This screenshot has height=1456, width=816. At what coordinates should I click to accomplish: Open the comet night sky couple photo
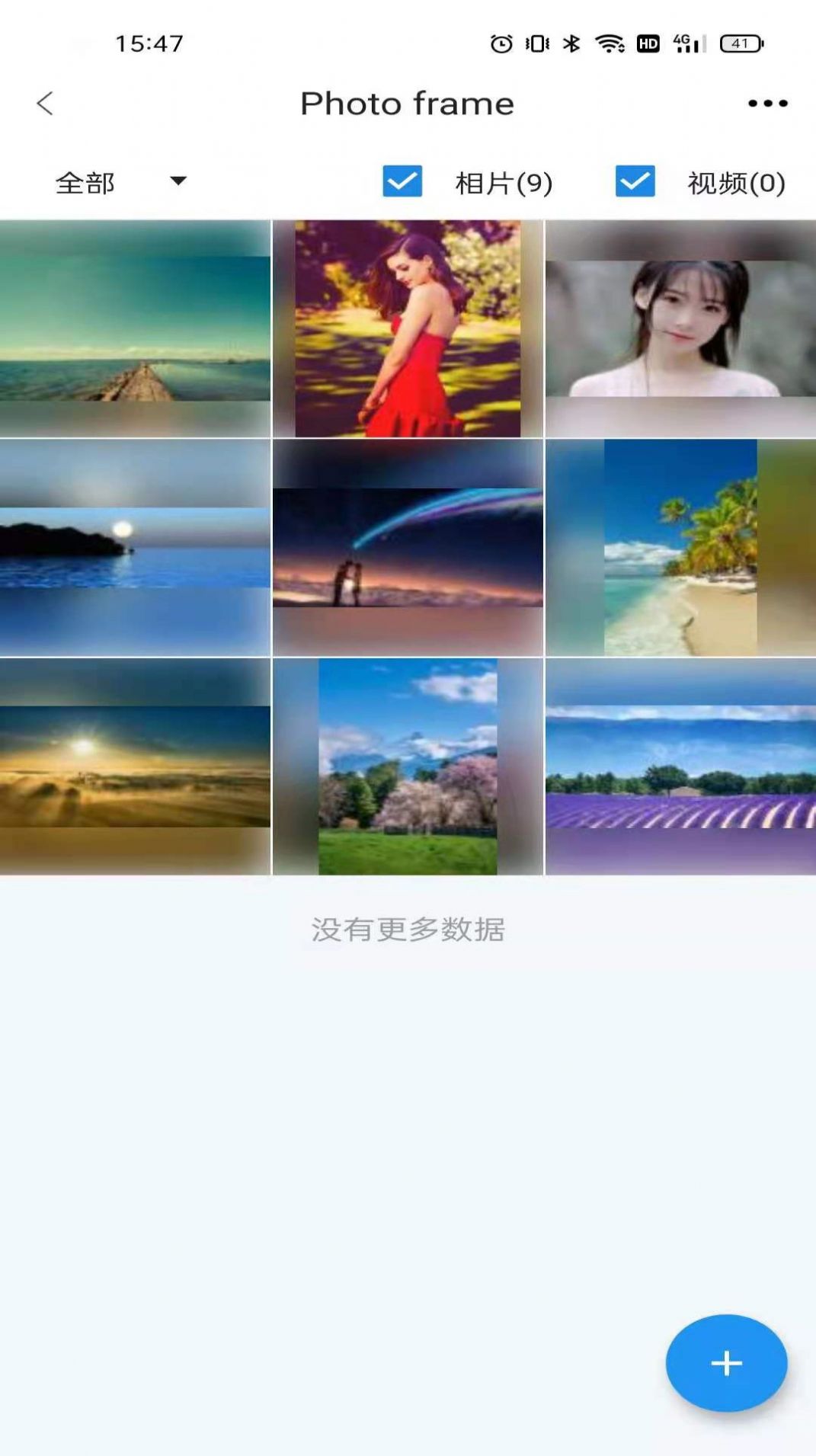pyautogui.click(x=408, y=547)
